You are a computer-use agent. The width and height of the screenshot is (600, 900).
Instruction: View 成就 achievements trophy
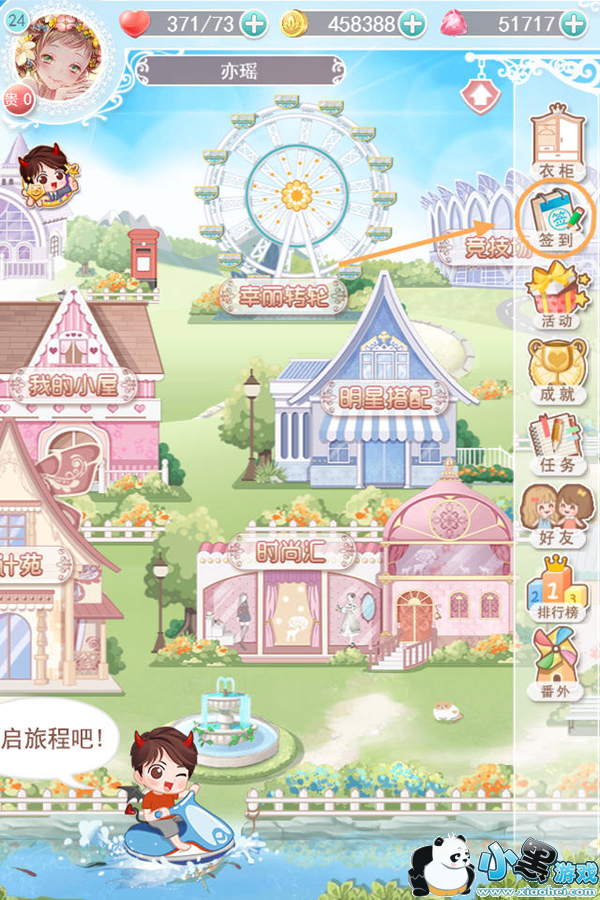[557, 371]
